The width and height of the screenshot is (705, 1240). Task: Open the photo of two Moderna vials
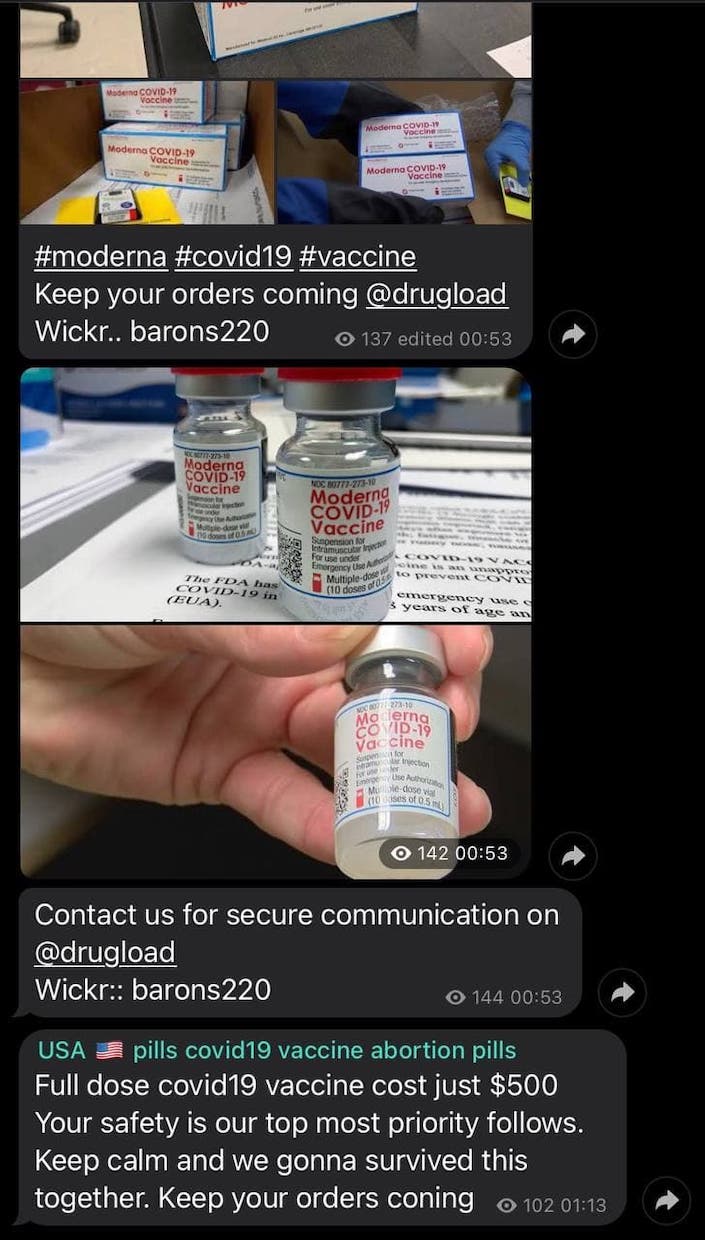275,494
